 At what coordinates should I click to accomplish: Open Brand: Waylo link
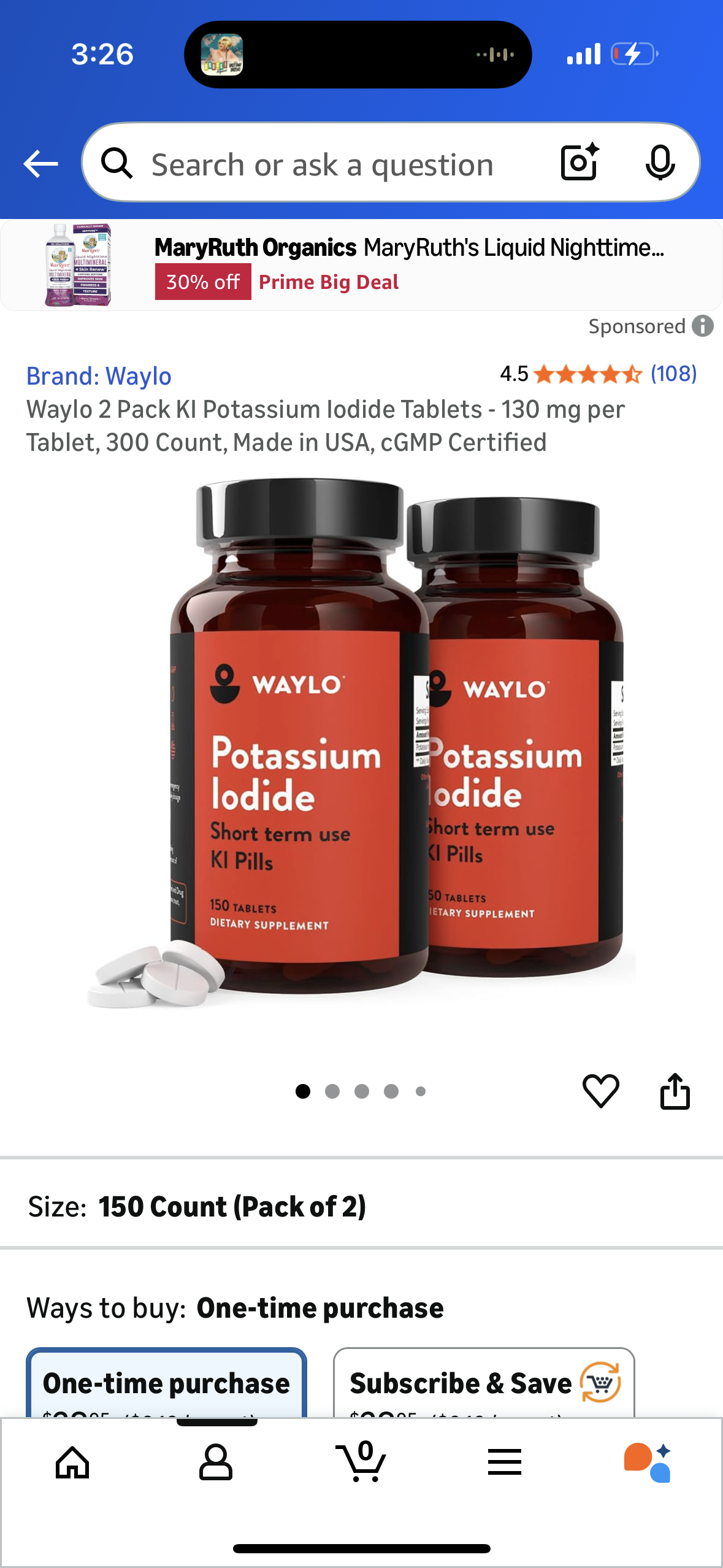[99, 376]
